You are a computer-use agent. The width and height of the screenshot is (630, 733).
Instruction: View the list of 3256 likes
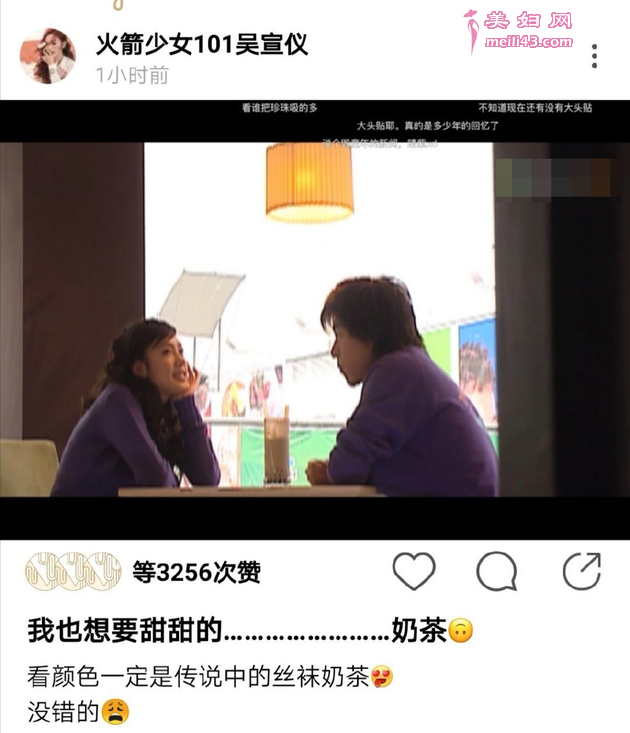point(196,572)
